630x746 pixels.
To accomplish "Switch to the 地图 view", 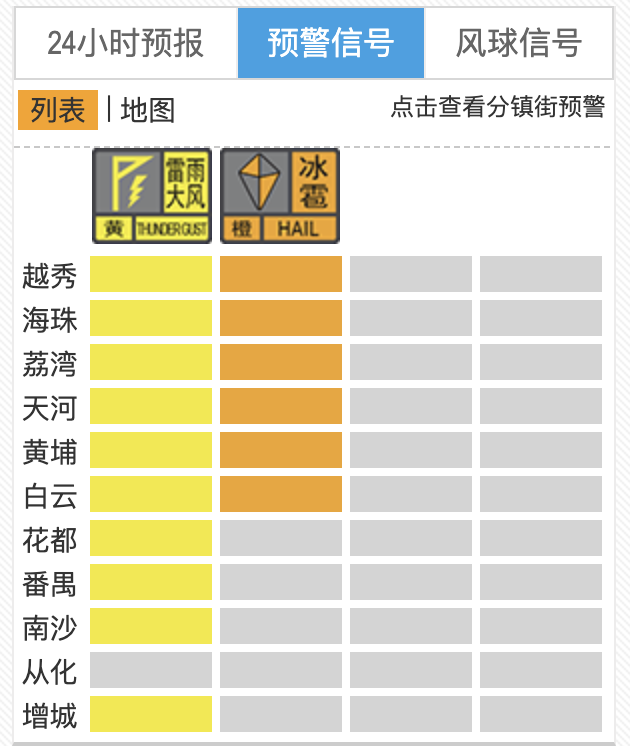I will click(148, 110).
